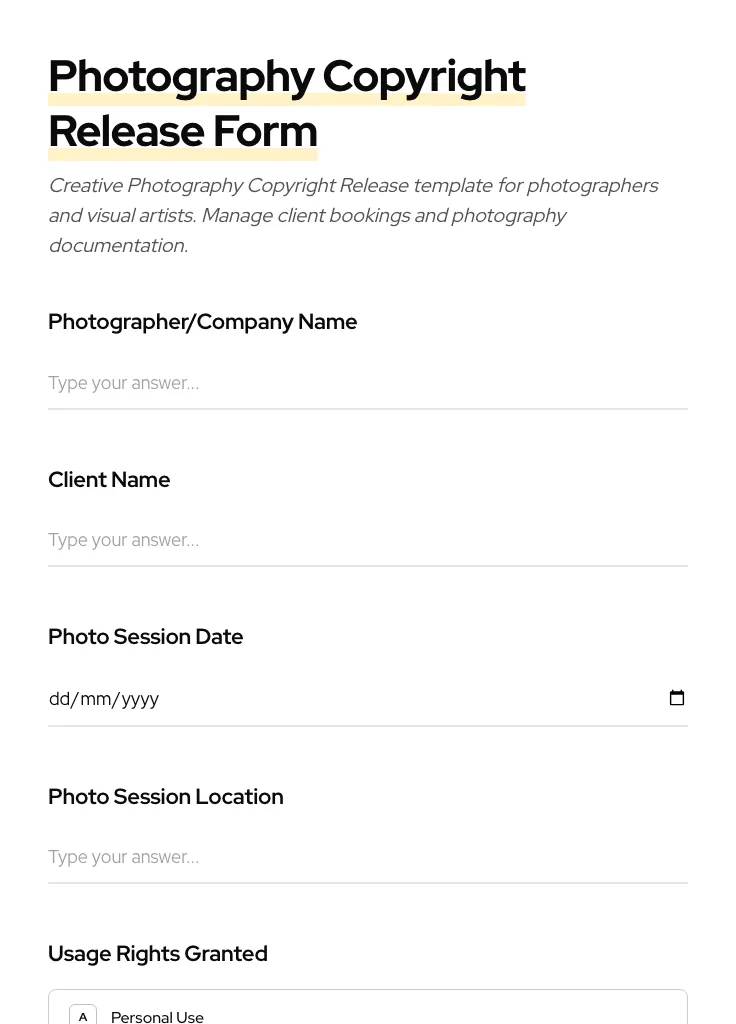Click the Photo Session Location question label

165,796
